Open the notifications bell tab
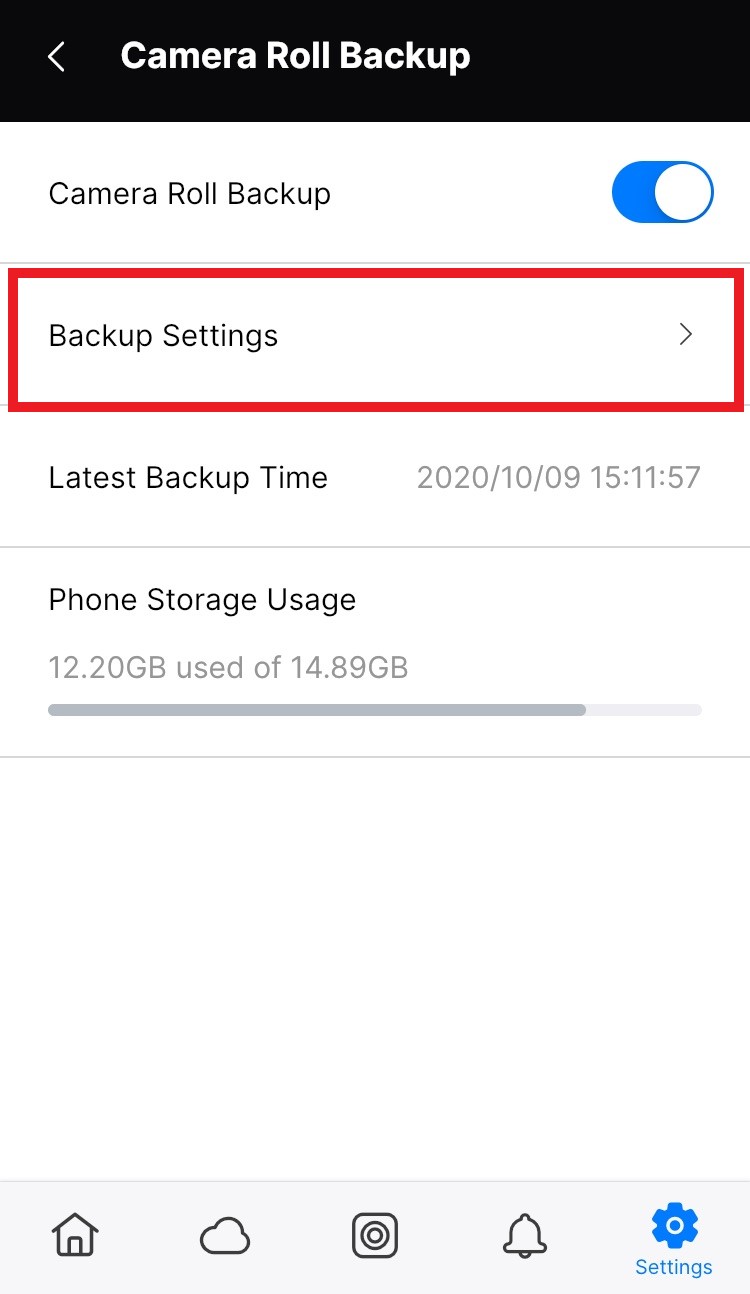The height and width of the screenshot is (1294, 750). [x=524, y=1236]
